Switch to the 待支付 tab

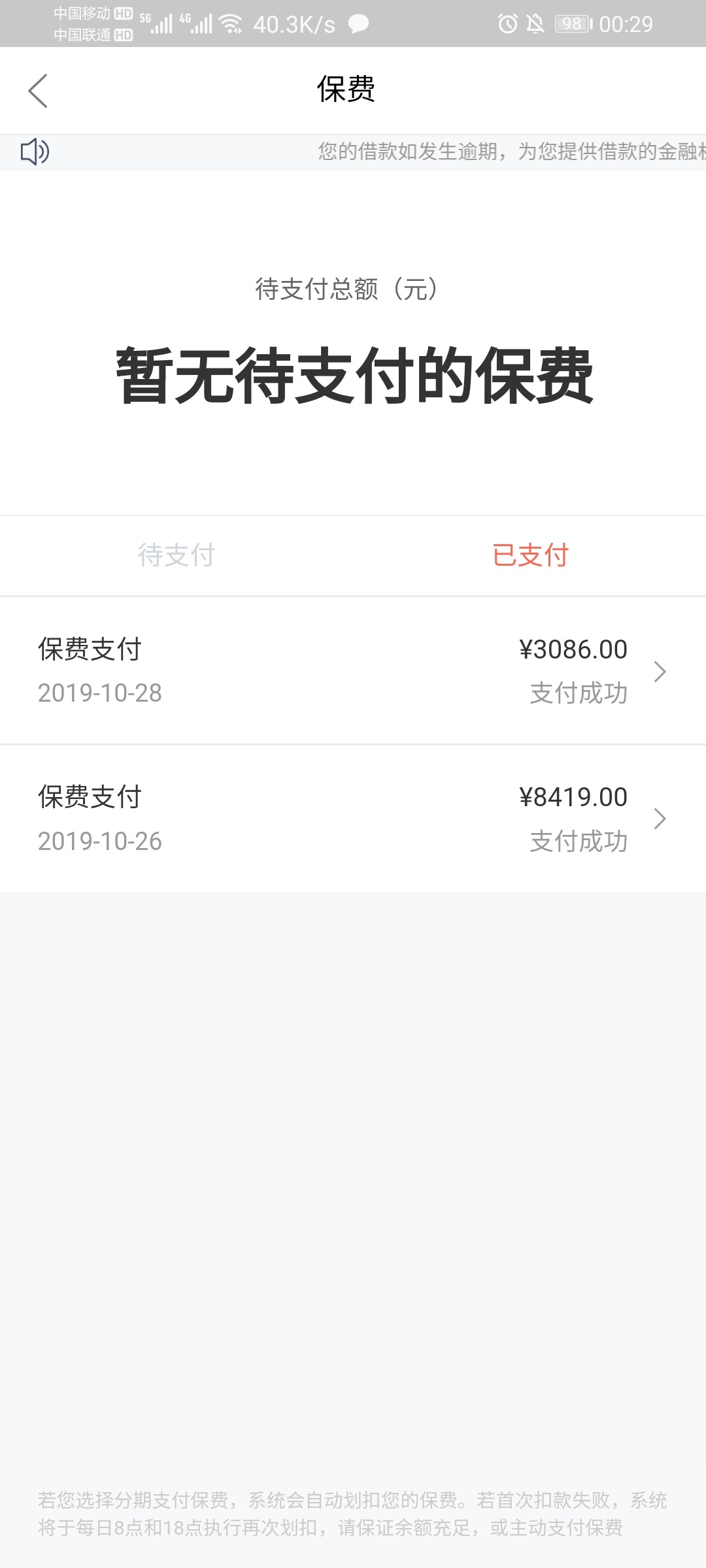pos(176,555)
